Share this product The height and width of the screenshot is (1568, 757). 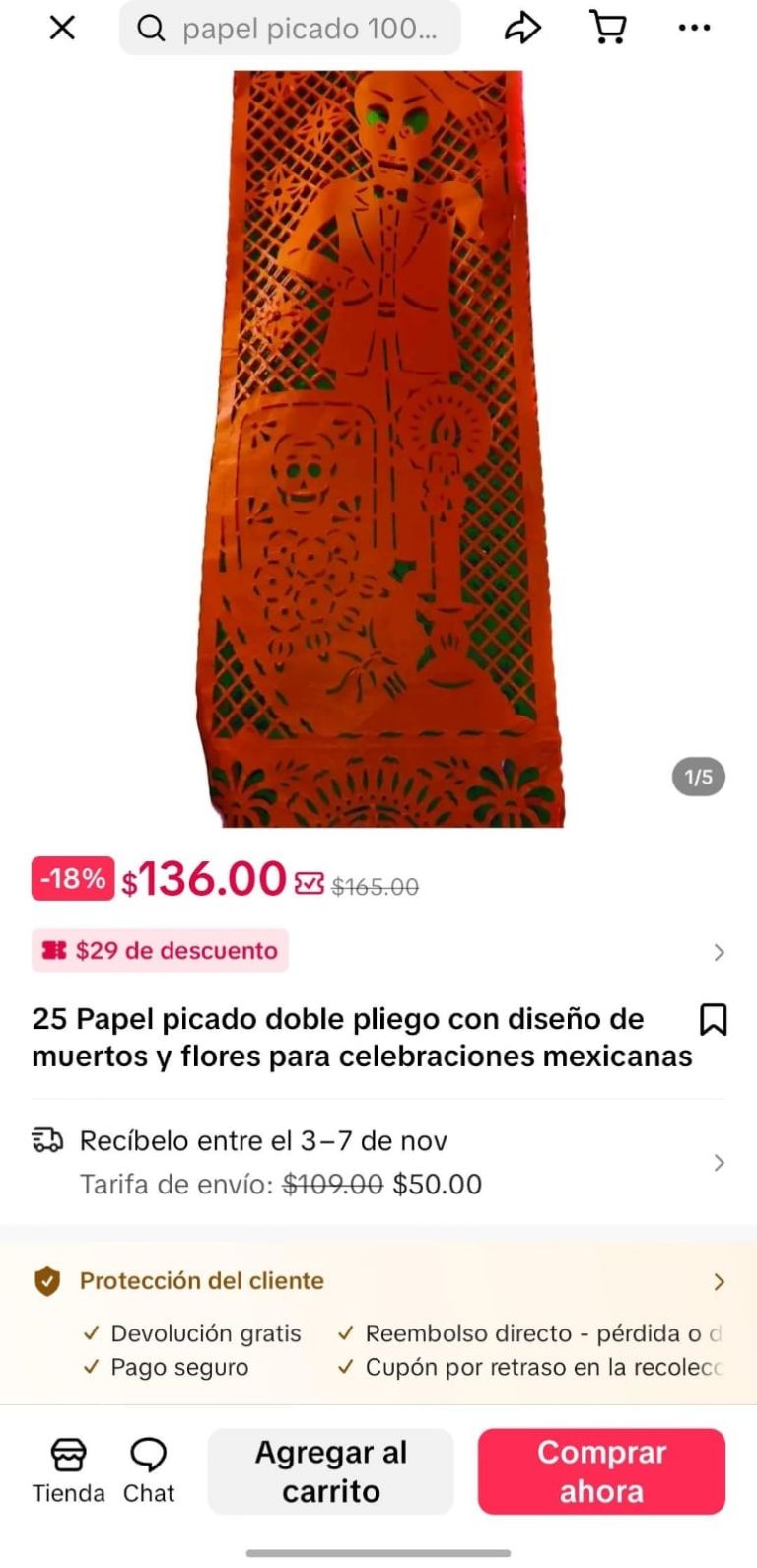[x=522, y=29]
